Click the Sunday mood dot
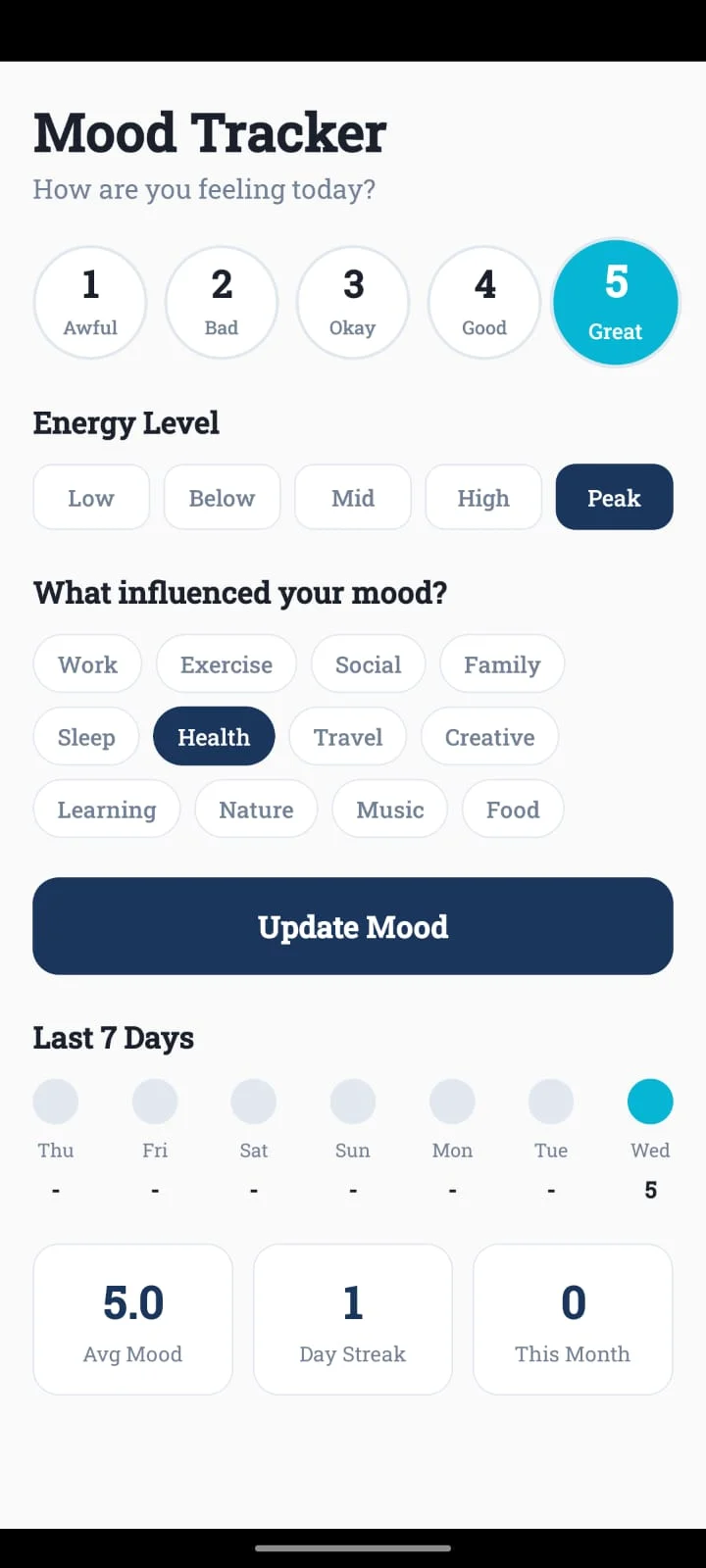 tap(353, 1101)
